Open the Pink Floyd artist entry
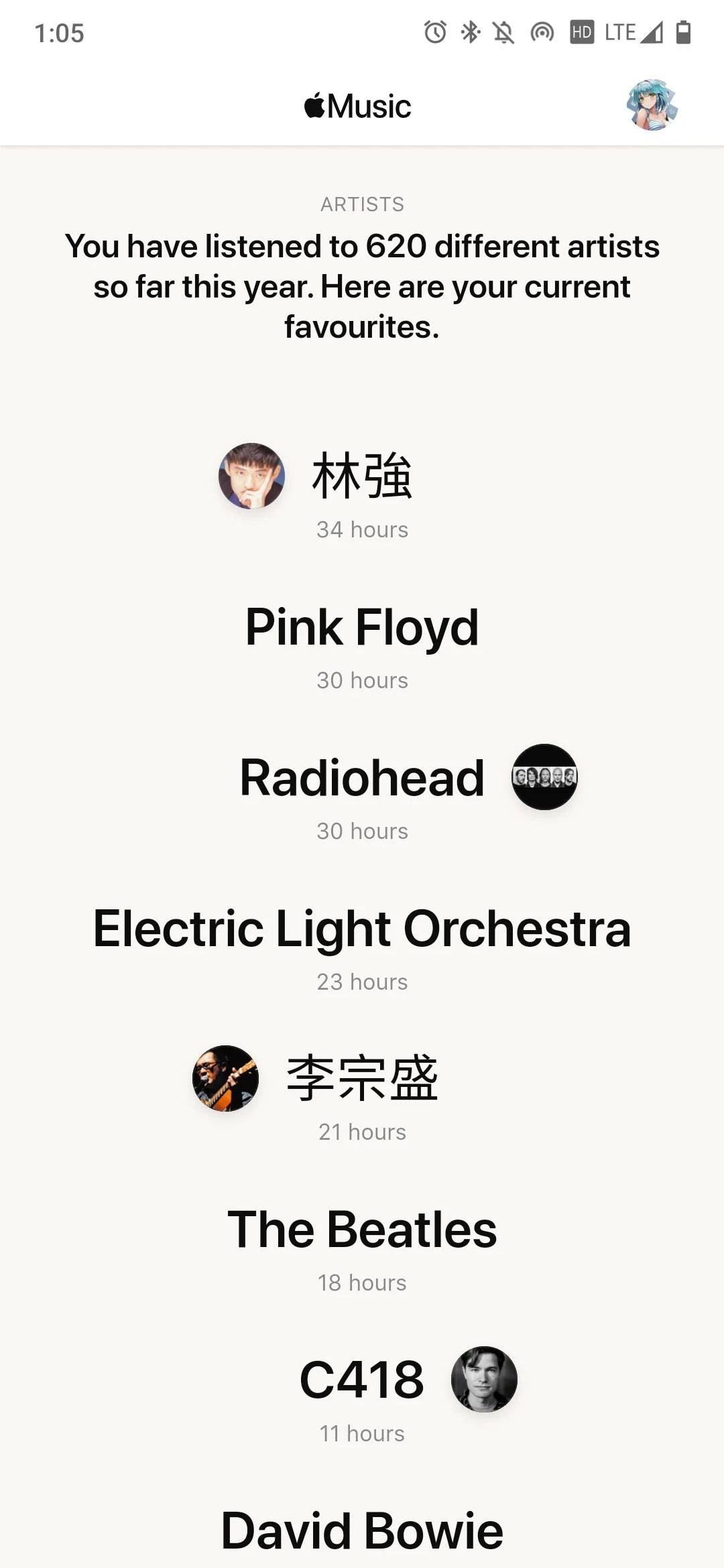Image resolution: width=724 pixels, height=1568 pixels. click(362, 627)
